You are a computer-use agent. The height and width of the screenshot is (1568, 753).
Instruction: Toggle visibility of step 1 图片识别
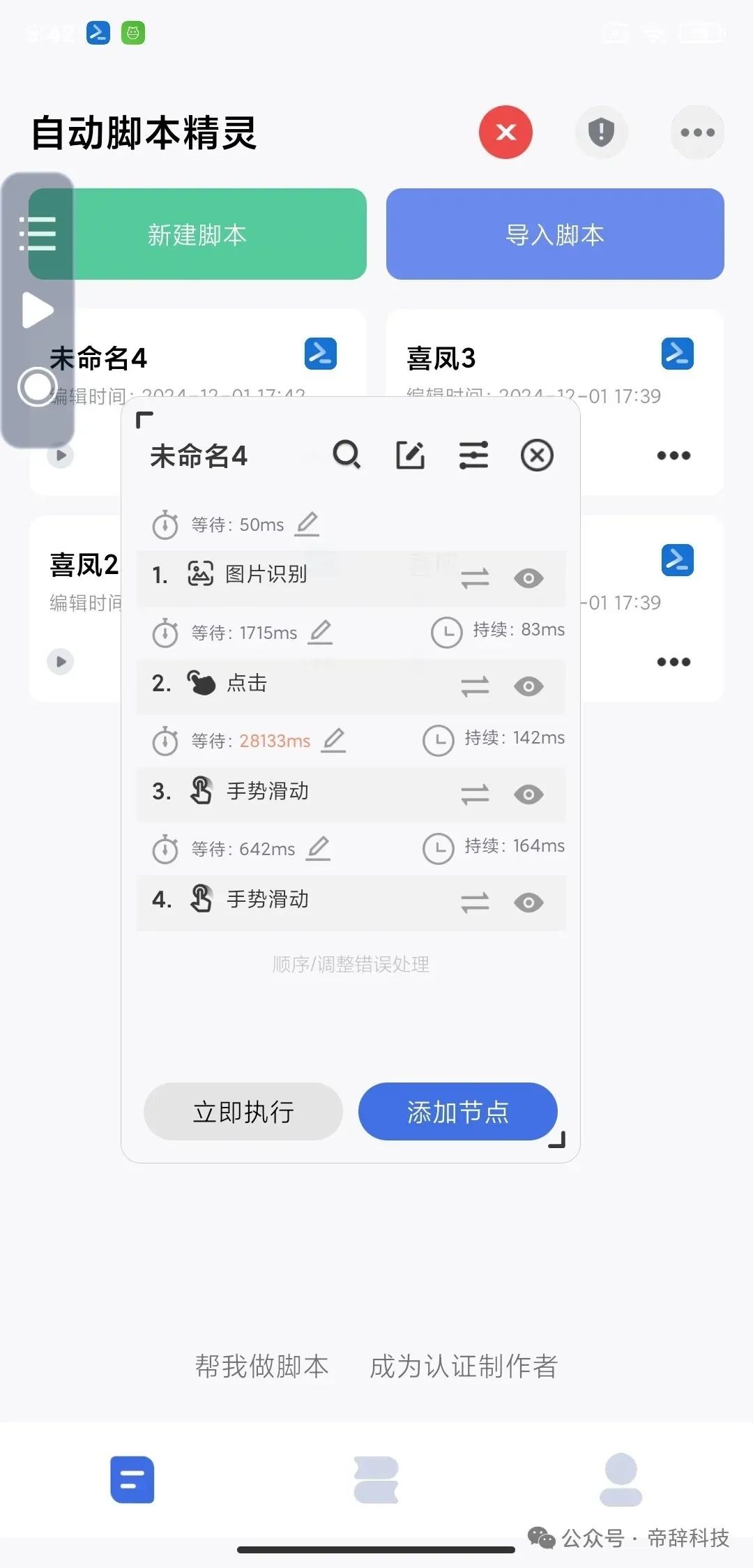pyautogui.click(x=528, y=578)
